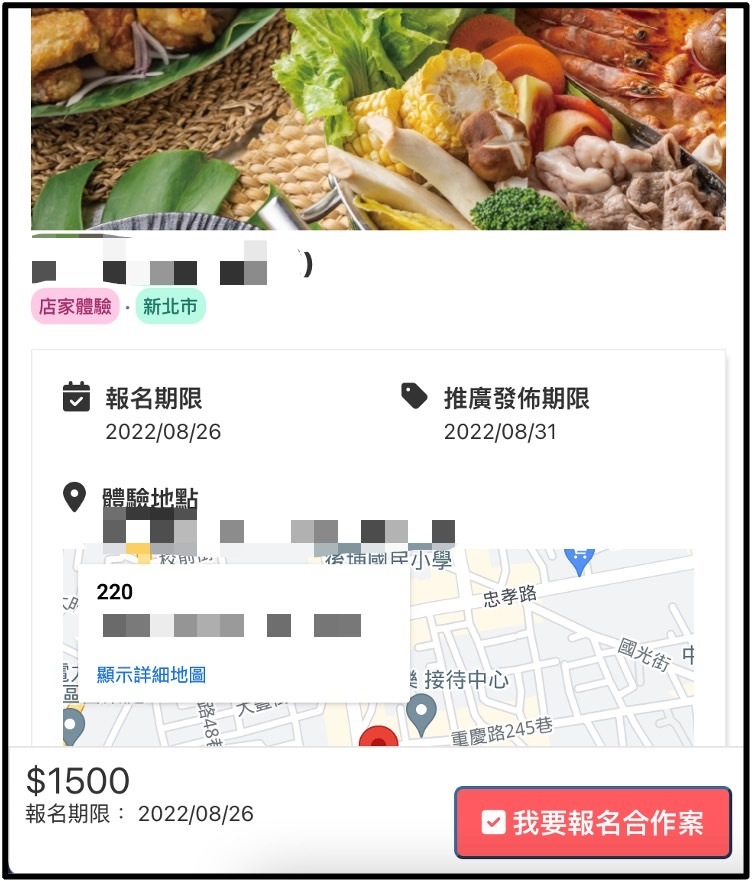Open 顯示詳細地圖 link
Screen dimensions: 752x881
pyautogui.click(x=151, y=675)
